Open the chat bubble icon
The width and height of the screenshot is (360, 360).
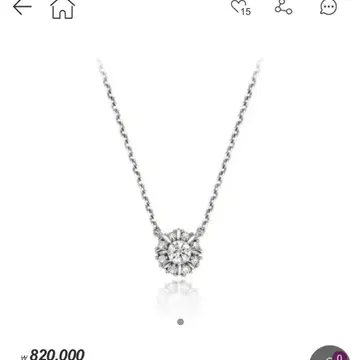click(328, 7)
